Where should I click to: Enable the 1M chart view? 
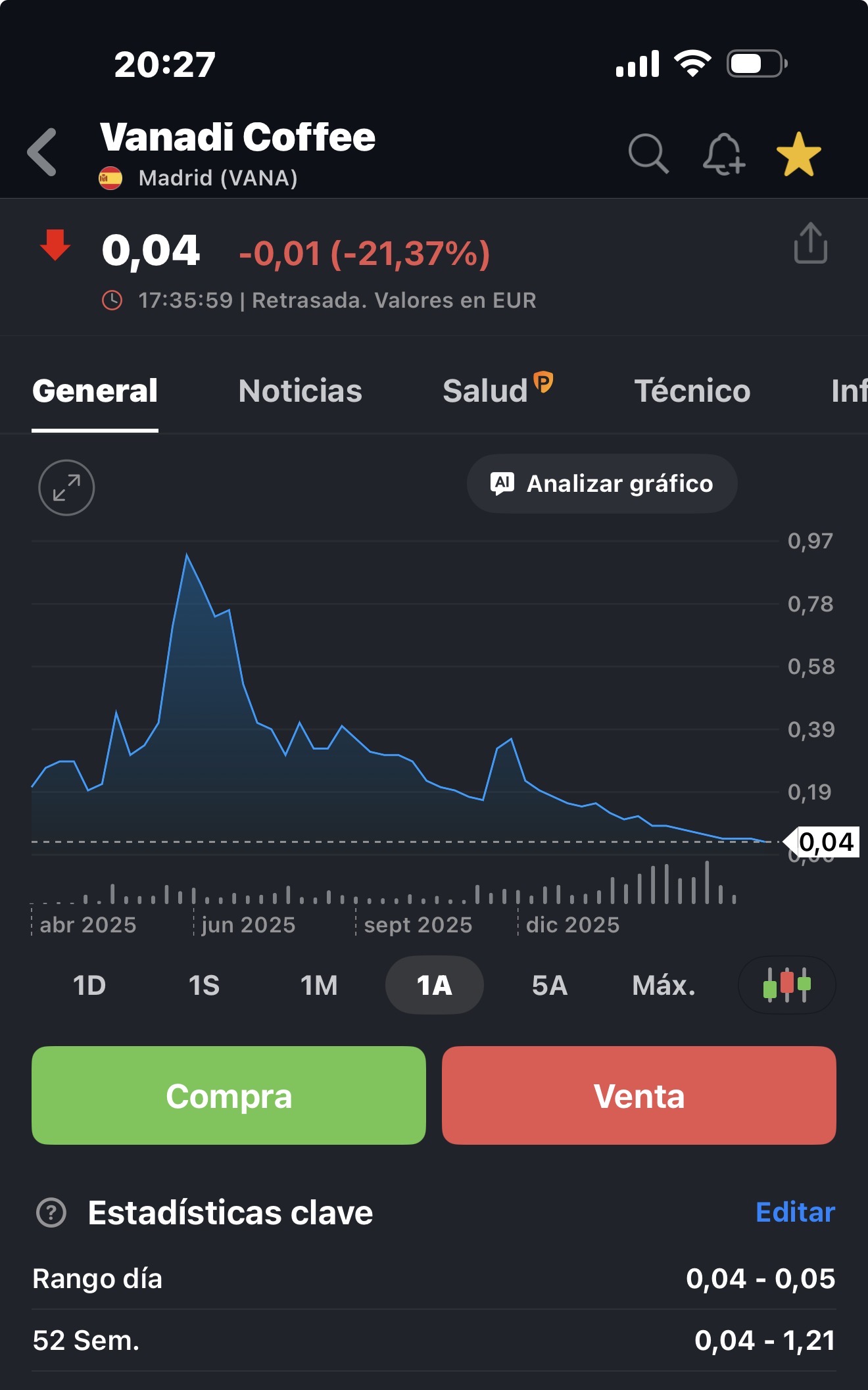(318, 985)
